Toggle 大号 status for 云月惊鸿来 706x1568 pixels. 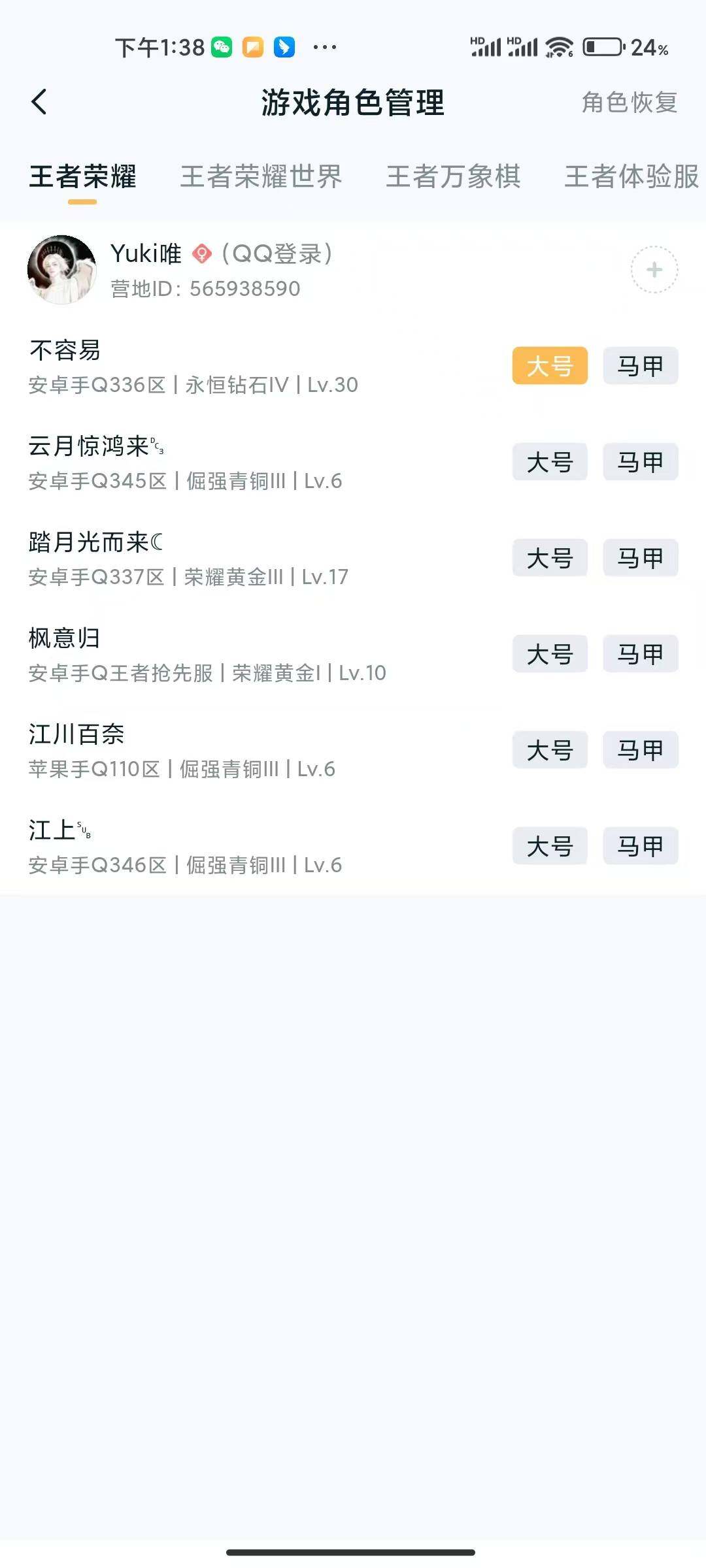click(549, 463)
